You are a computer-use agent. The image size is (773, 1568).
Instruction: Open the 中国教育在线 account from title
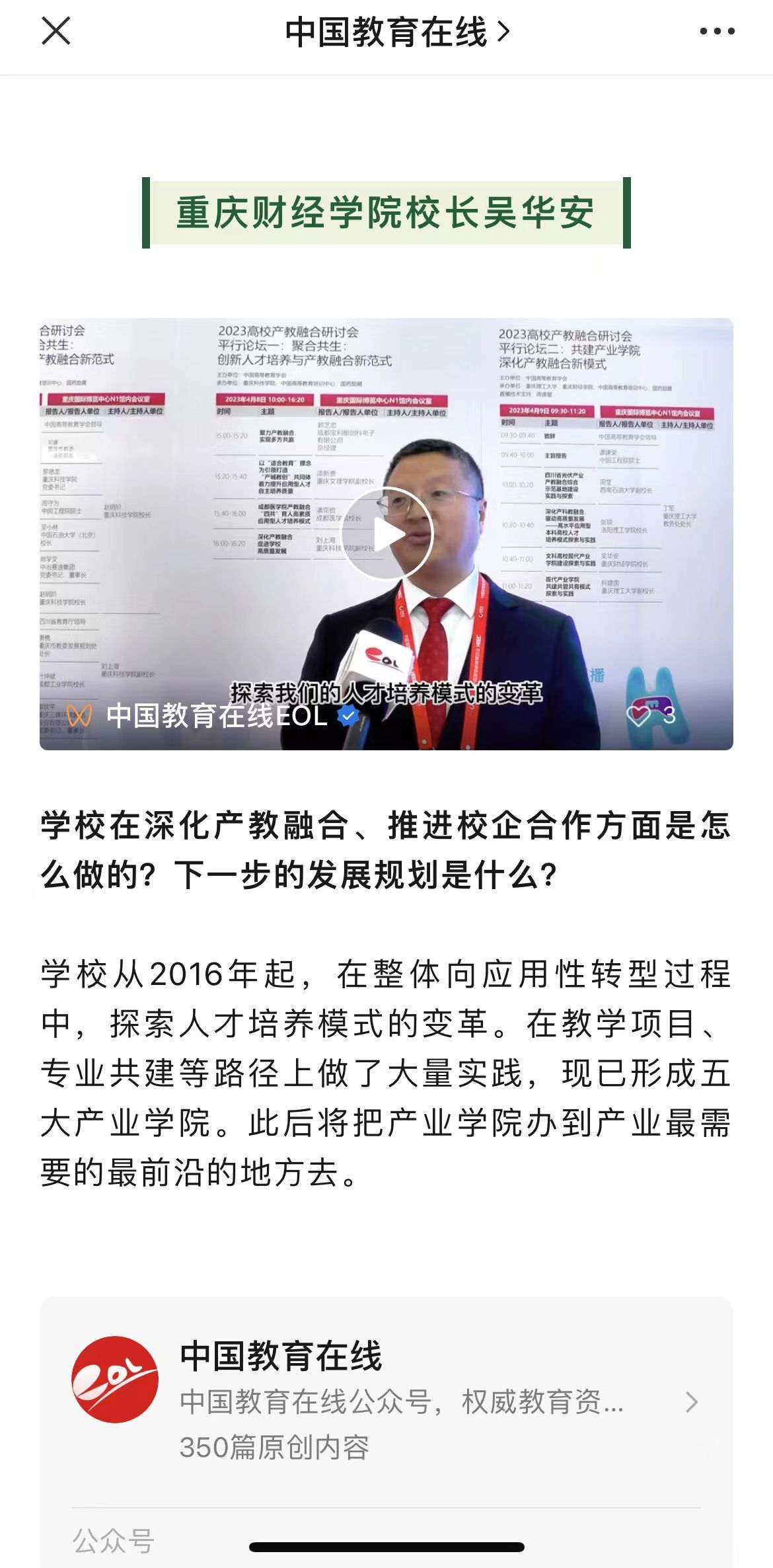396,32
